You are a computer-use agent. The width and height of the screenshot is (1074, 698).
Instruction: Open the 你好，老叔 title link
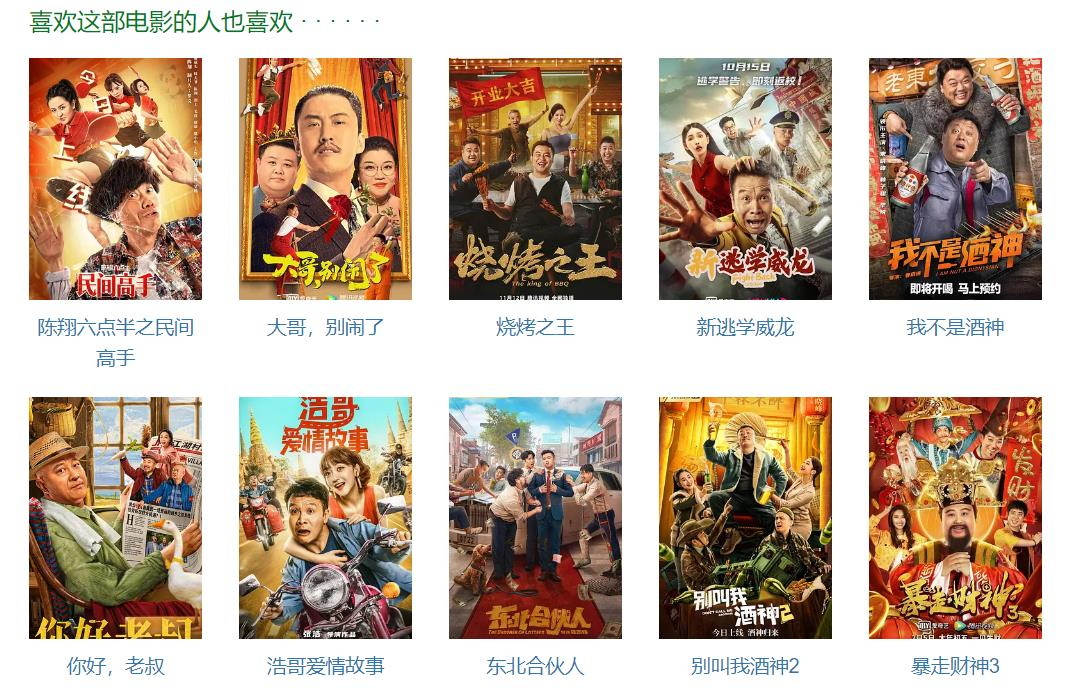115,666
